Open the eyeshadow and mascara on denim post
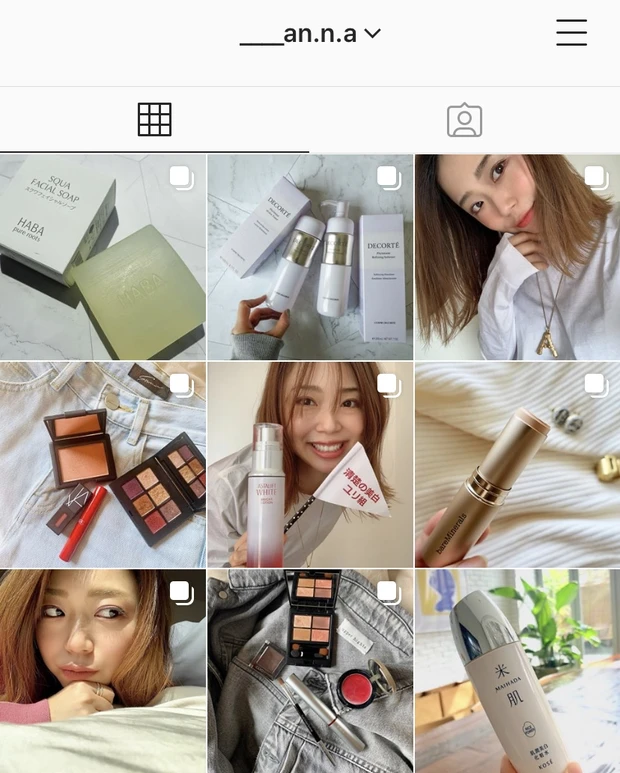620x773 pixels. 310,671
